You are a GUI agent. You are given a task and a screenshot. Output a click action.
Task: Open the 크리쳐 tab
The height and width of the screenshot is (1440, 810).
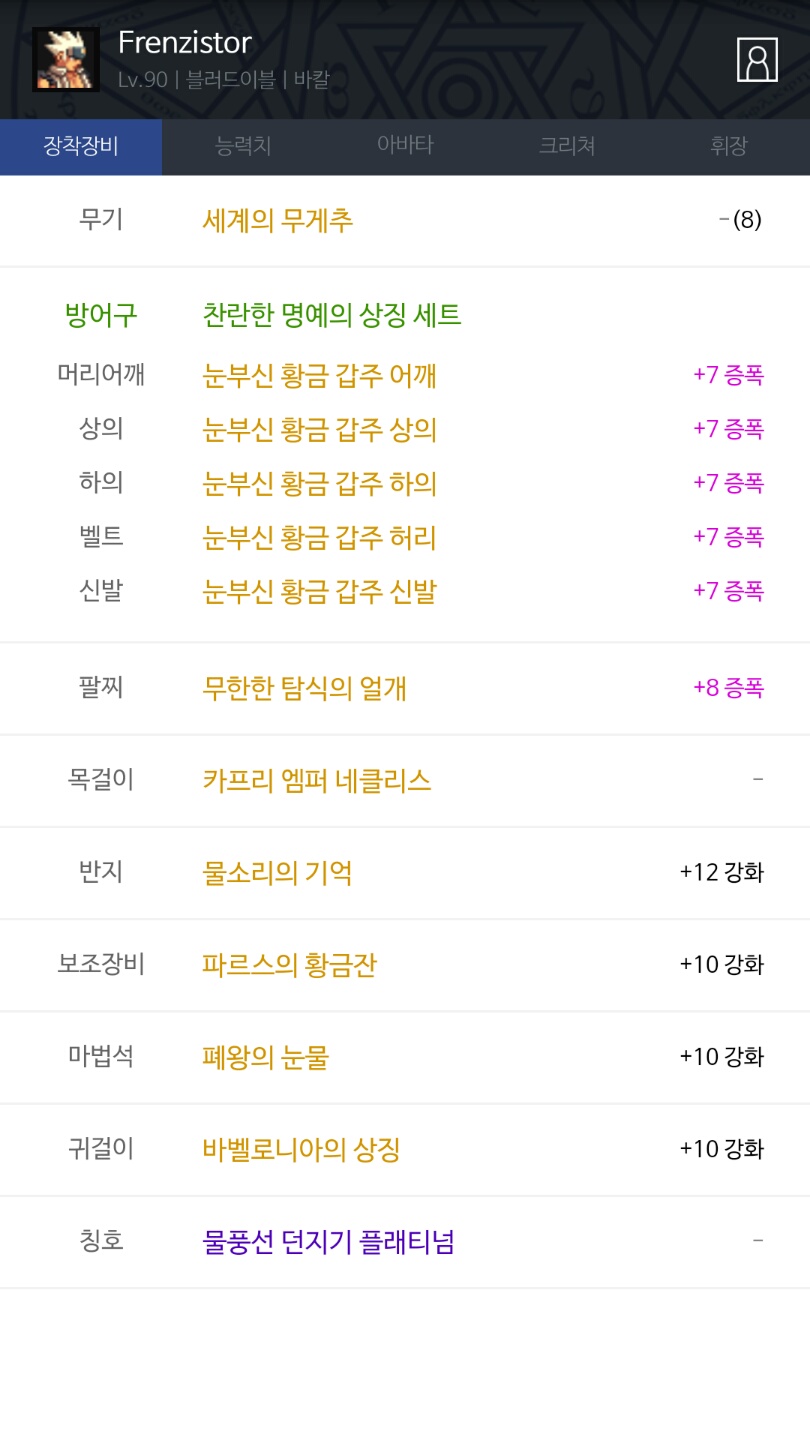tap(567, 146)
